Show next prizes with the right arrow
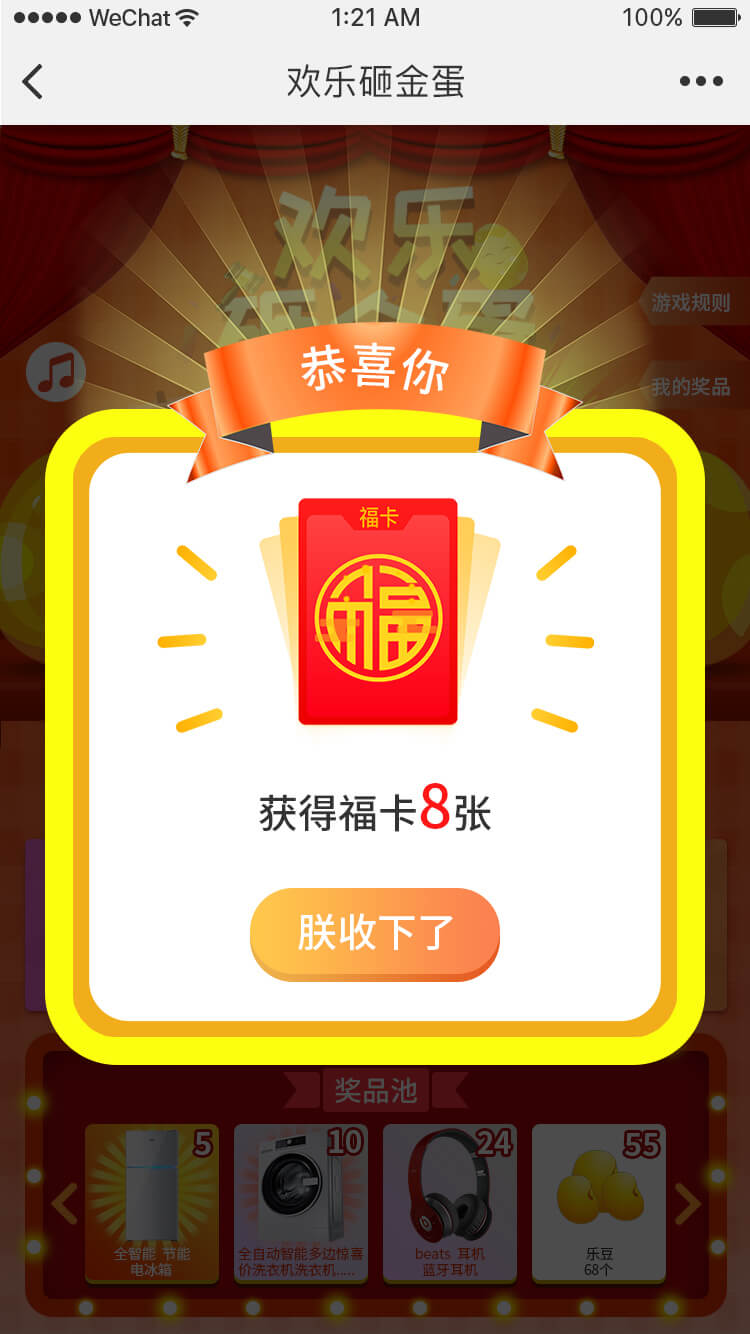The image size is (750, 1334). tap(688, 1203)
